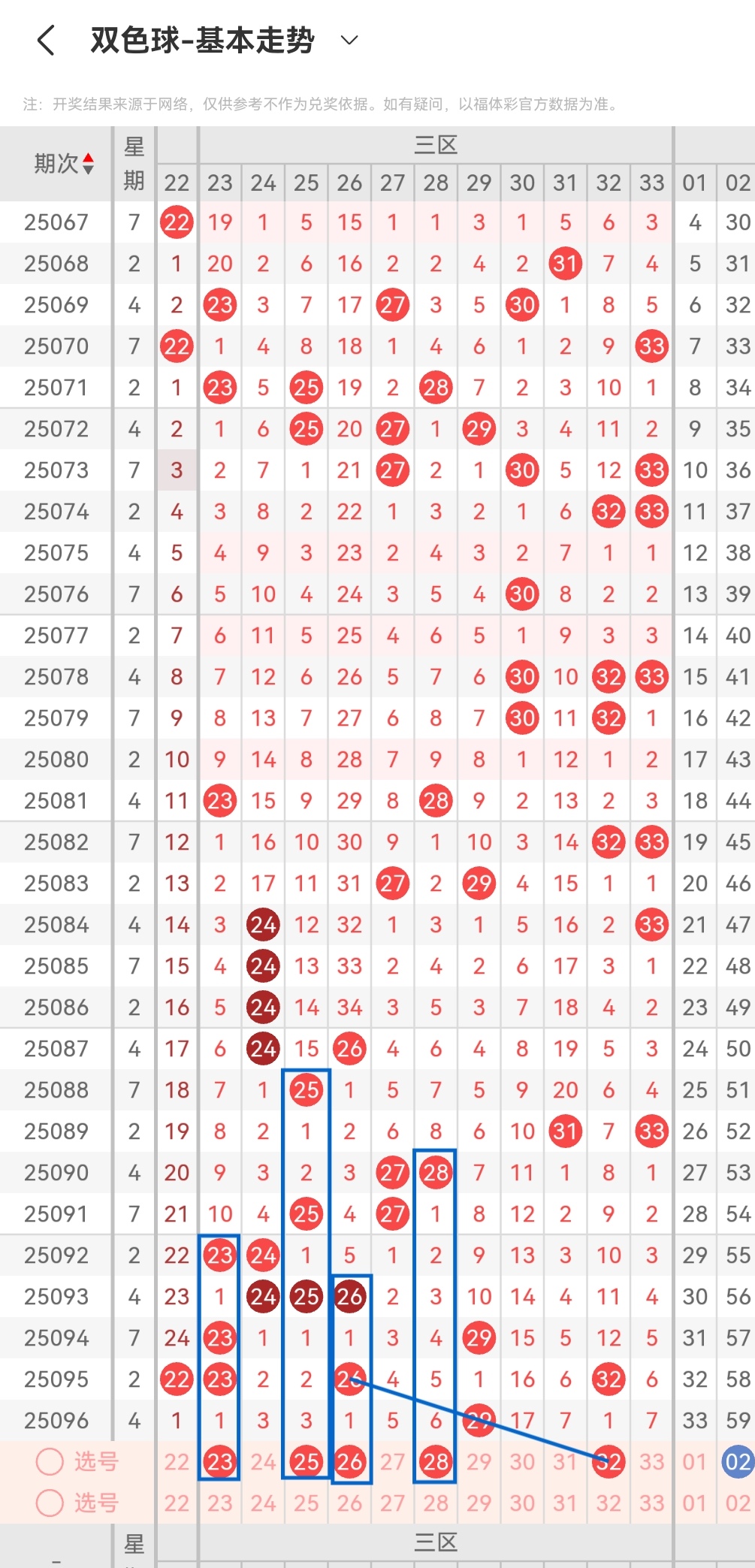Select the first 选号 radio button

tap(50, 1461)
